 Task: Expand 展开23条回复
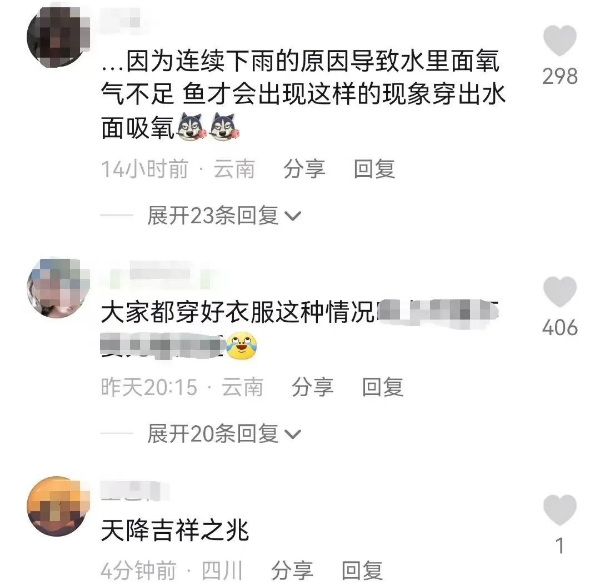pos(224,215)
